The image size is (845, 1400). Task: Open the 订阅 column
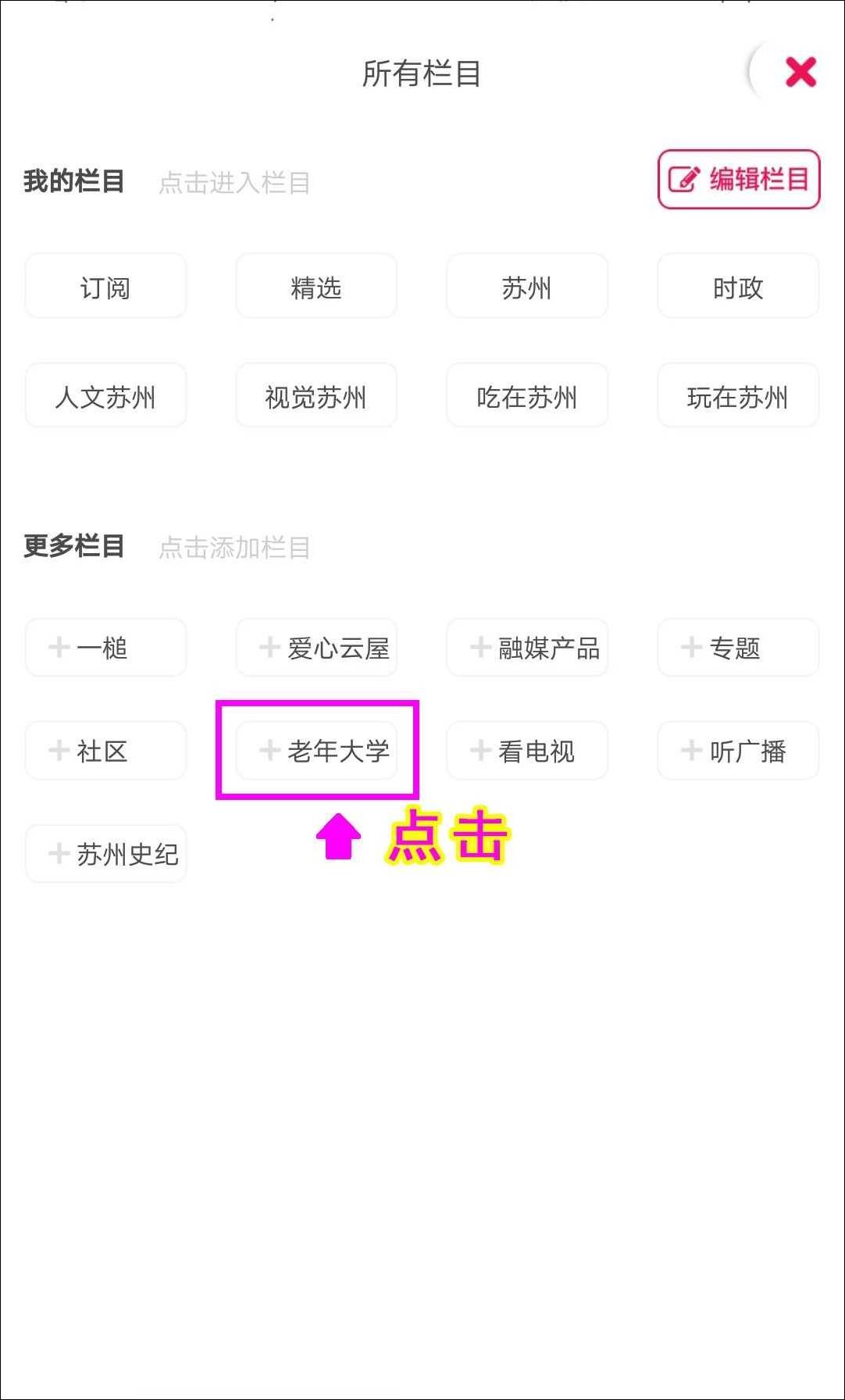(105, 287)
